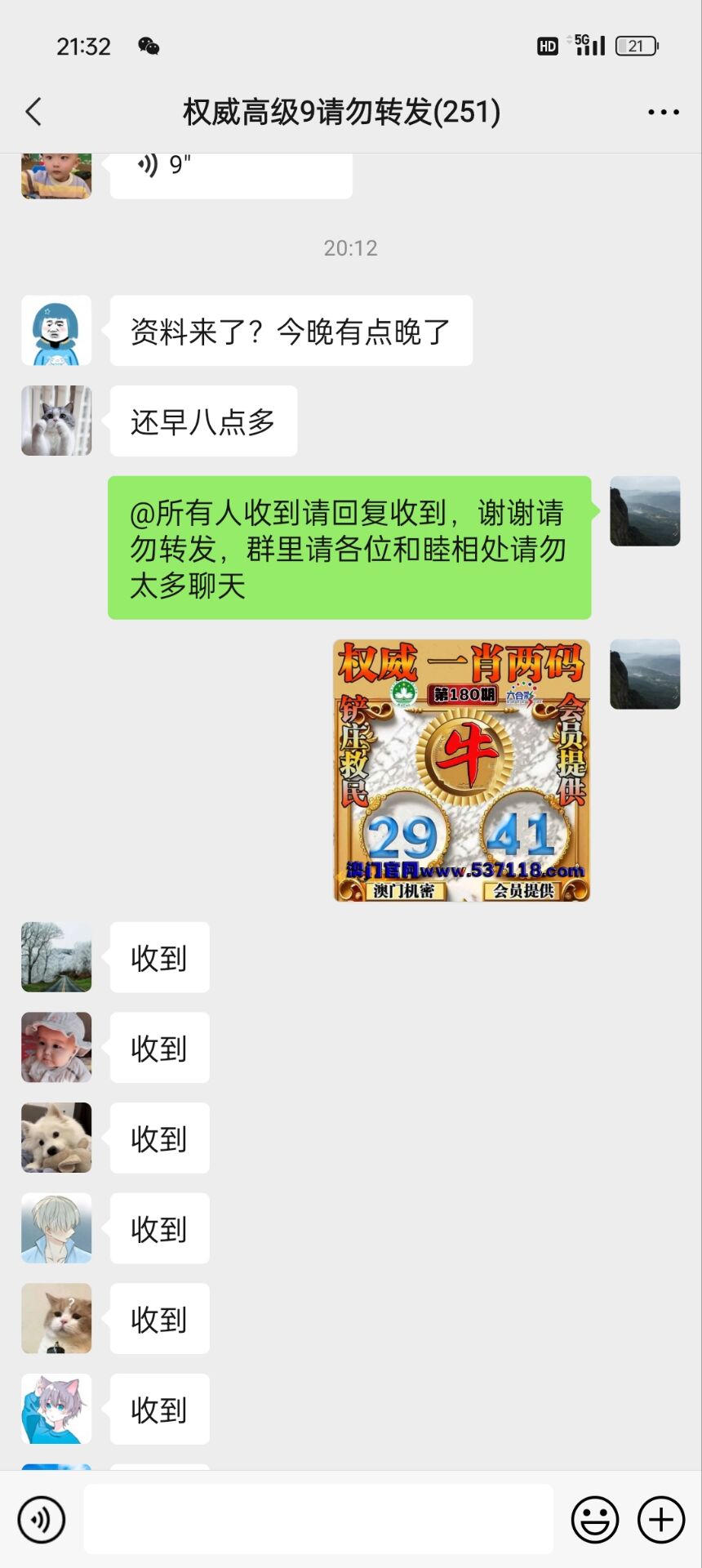
Task: View profile of blue-haired cartoon avatar sender
Action: click(x=56, y=330)
